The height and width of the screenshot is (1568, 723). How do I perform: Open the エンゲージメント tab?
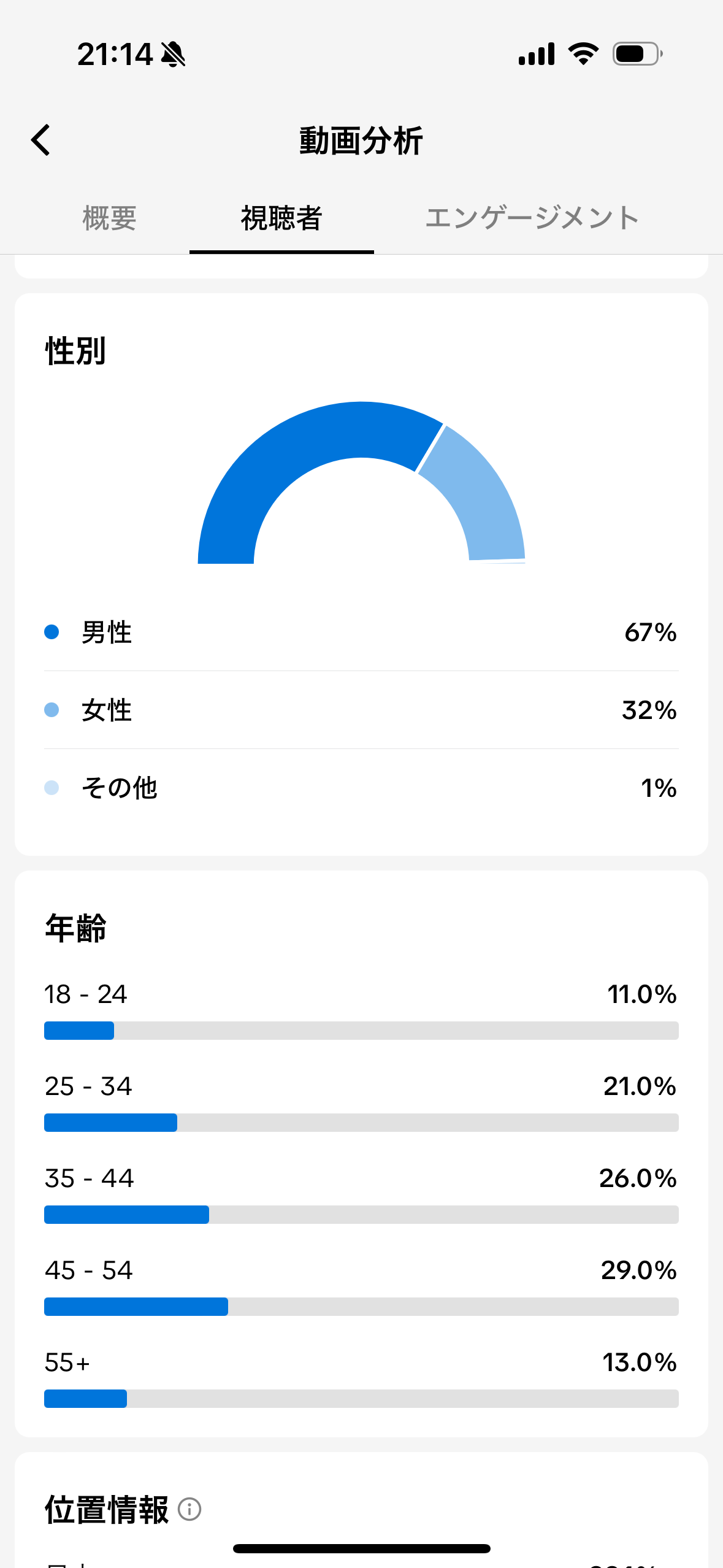(532, 218)
